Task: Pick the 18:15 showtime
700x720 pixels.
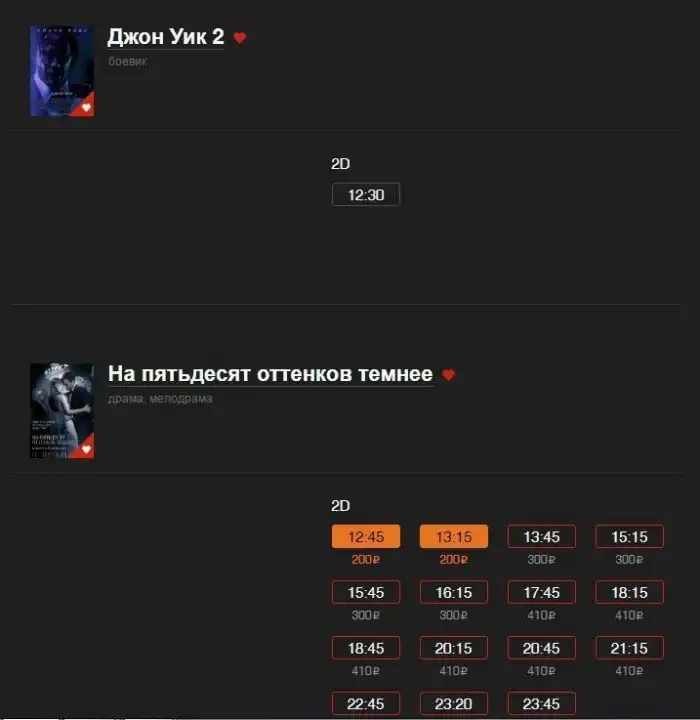Action: click(629, 592)
